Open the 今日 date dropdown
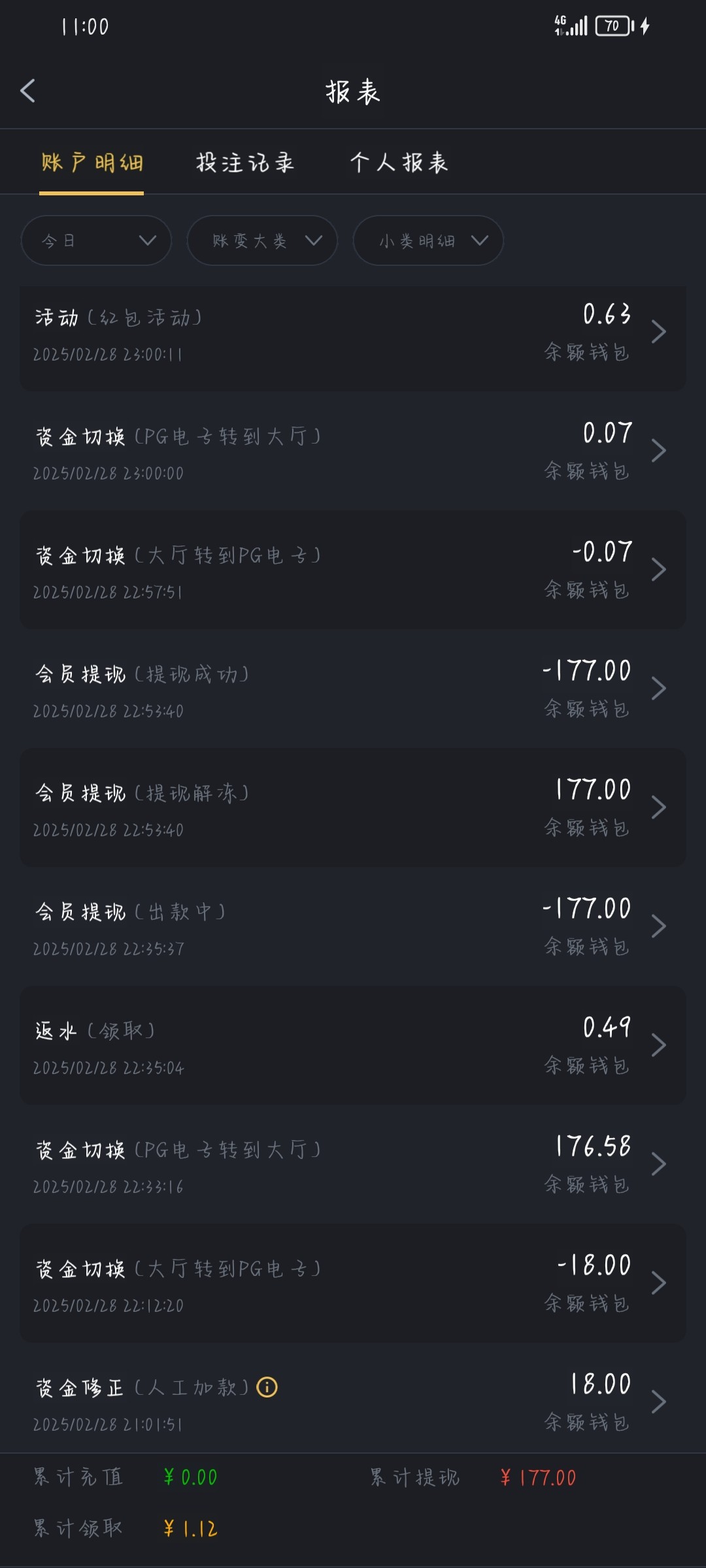This screenshot has height=1568, width=706. [96, 240]
